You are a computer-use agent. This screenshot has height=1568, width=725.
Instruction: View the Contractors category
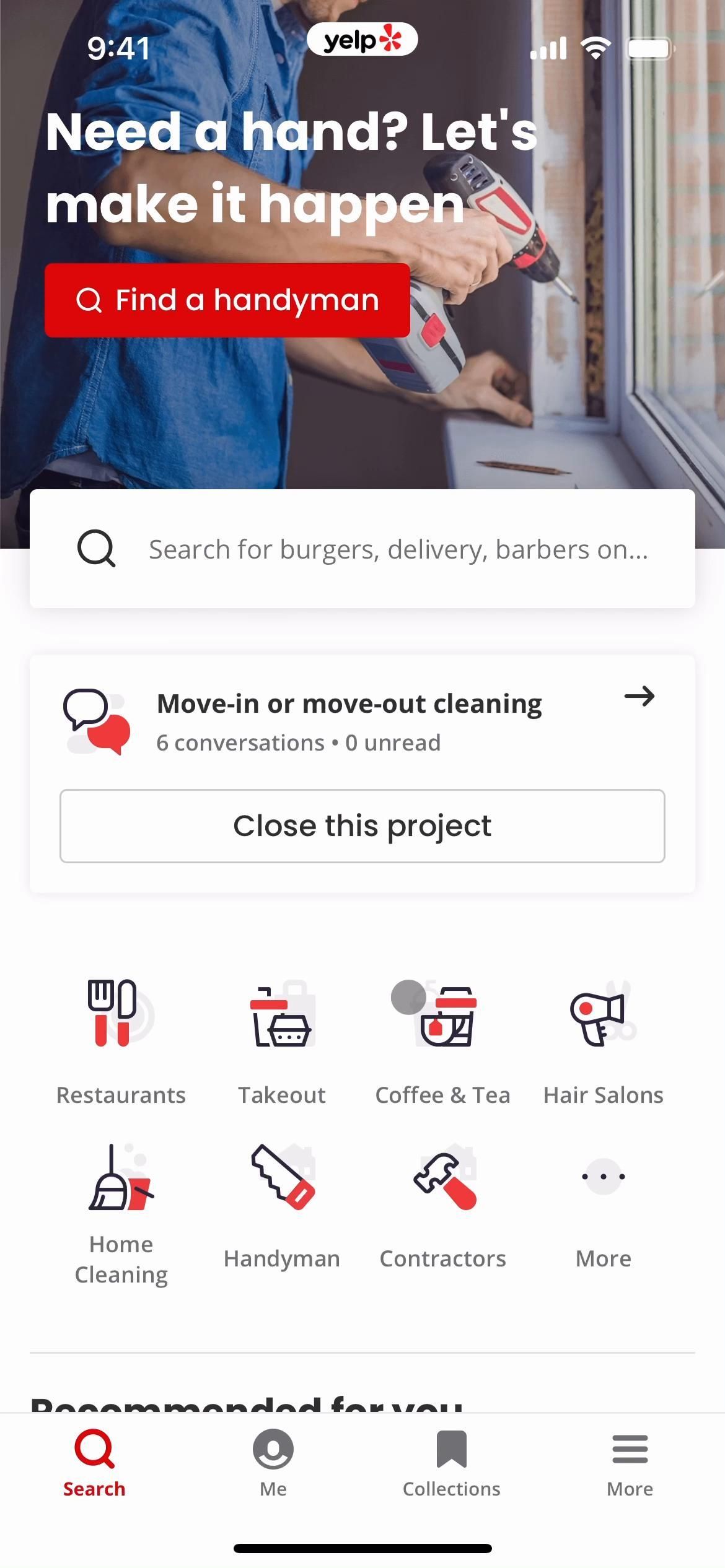point(443,1204)
